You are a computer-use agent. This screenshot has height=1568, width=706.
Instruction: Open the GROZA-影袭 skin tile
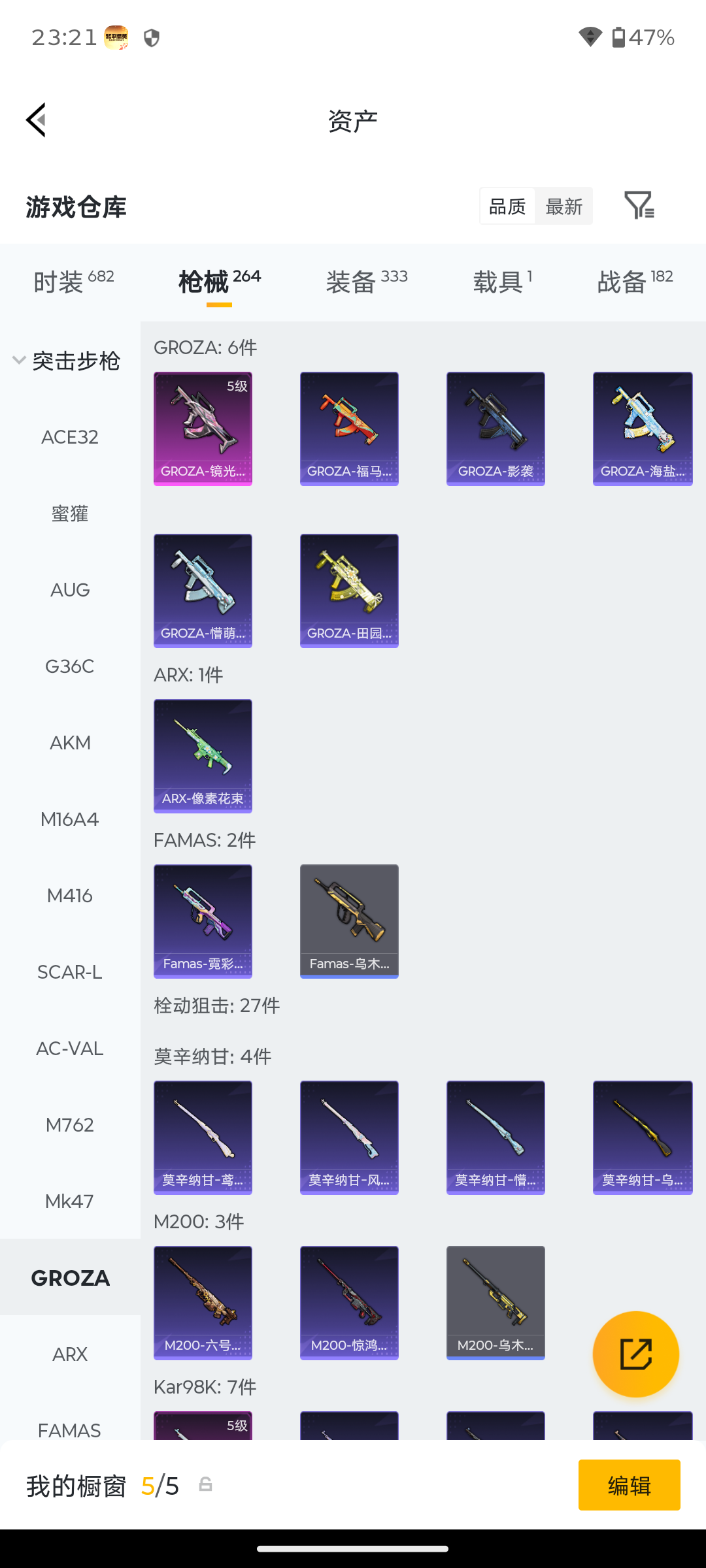pos(496,429)
